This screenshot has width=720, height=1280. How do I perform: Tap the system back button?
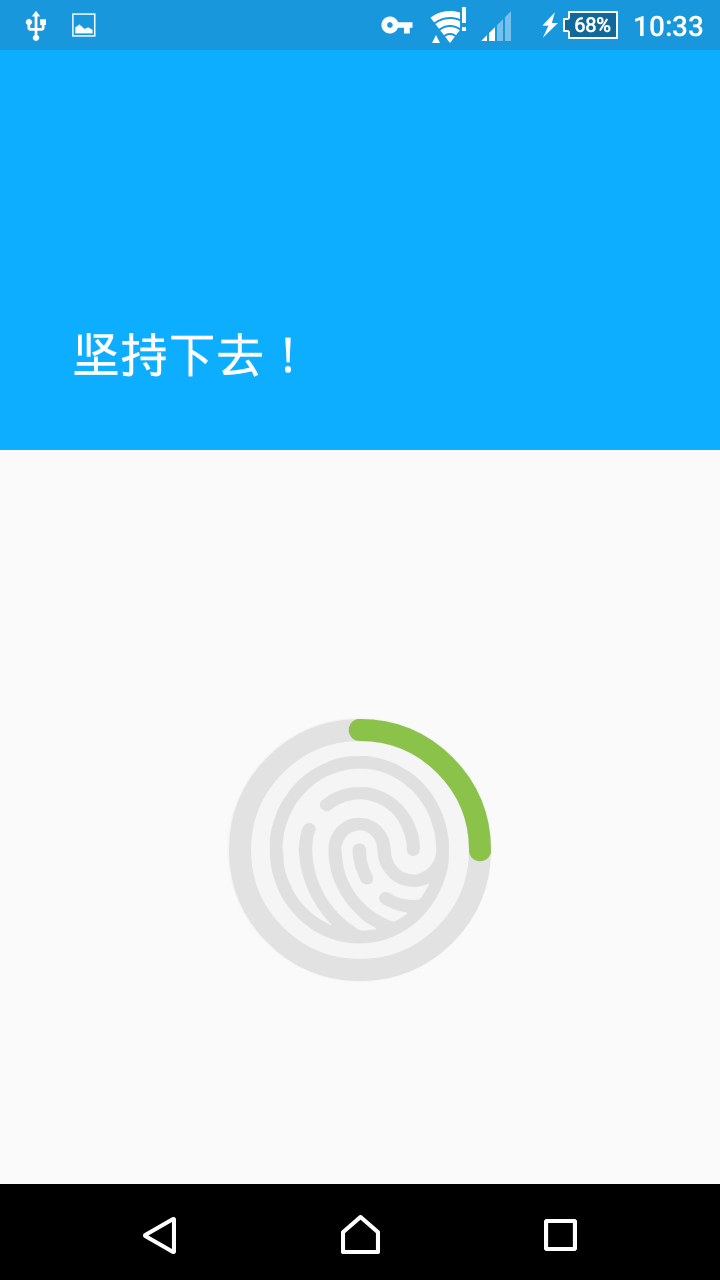coord(160,1235)
